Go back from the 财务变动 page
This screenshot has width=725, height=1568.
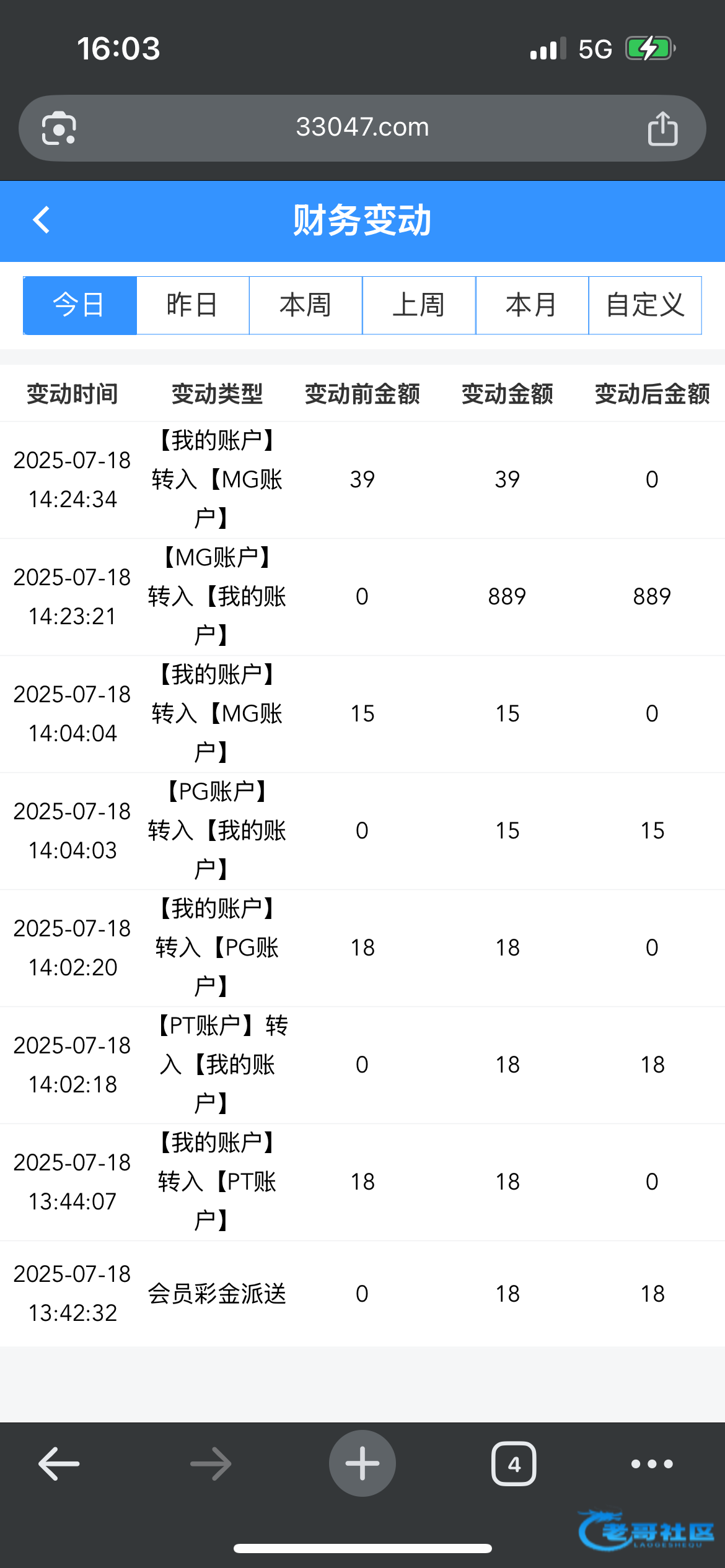click(42, 220)
